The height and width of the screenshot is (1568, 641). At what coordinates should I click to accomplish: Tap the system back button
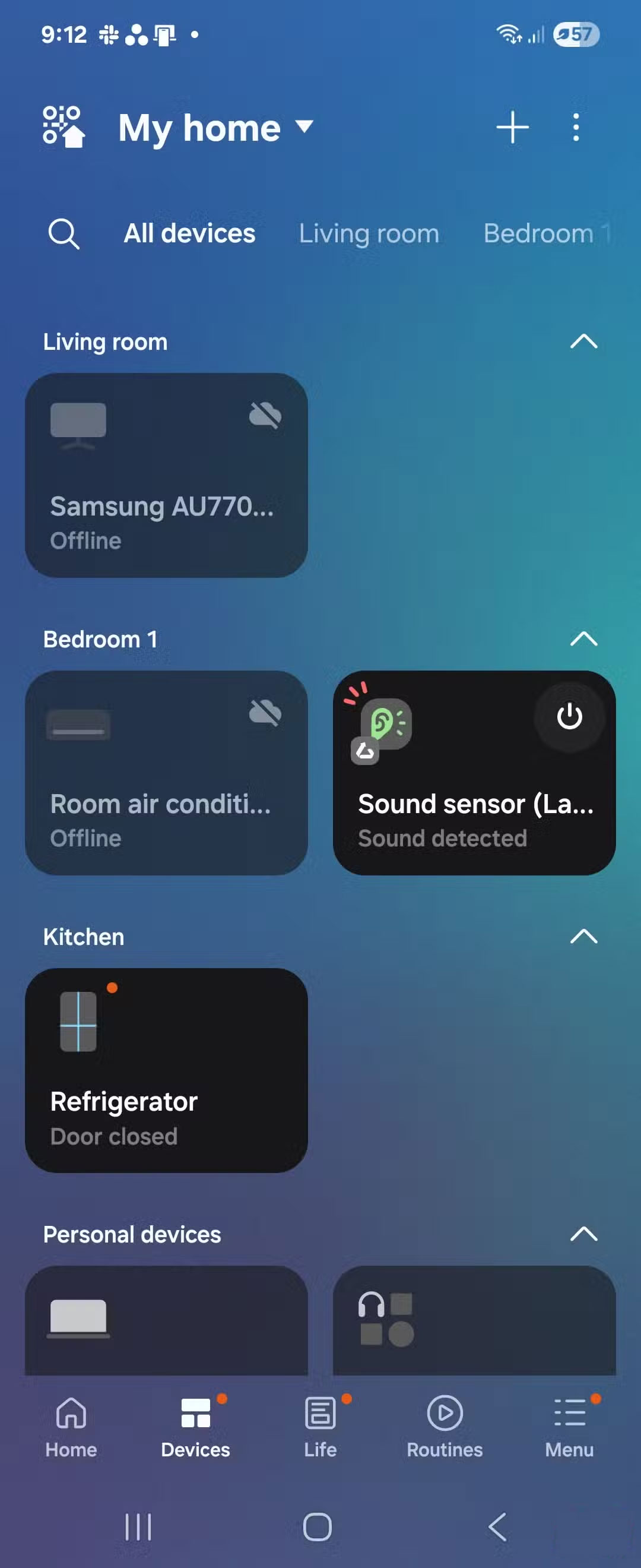497,1526
